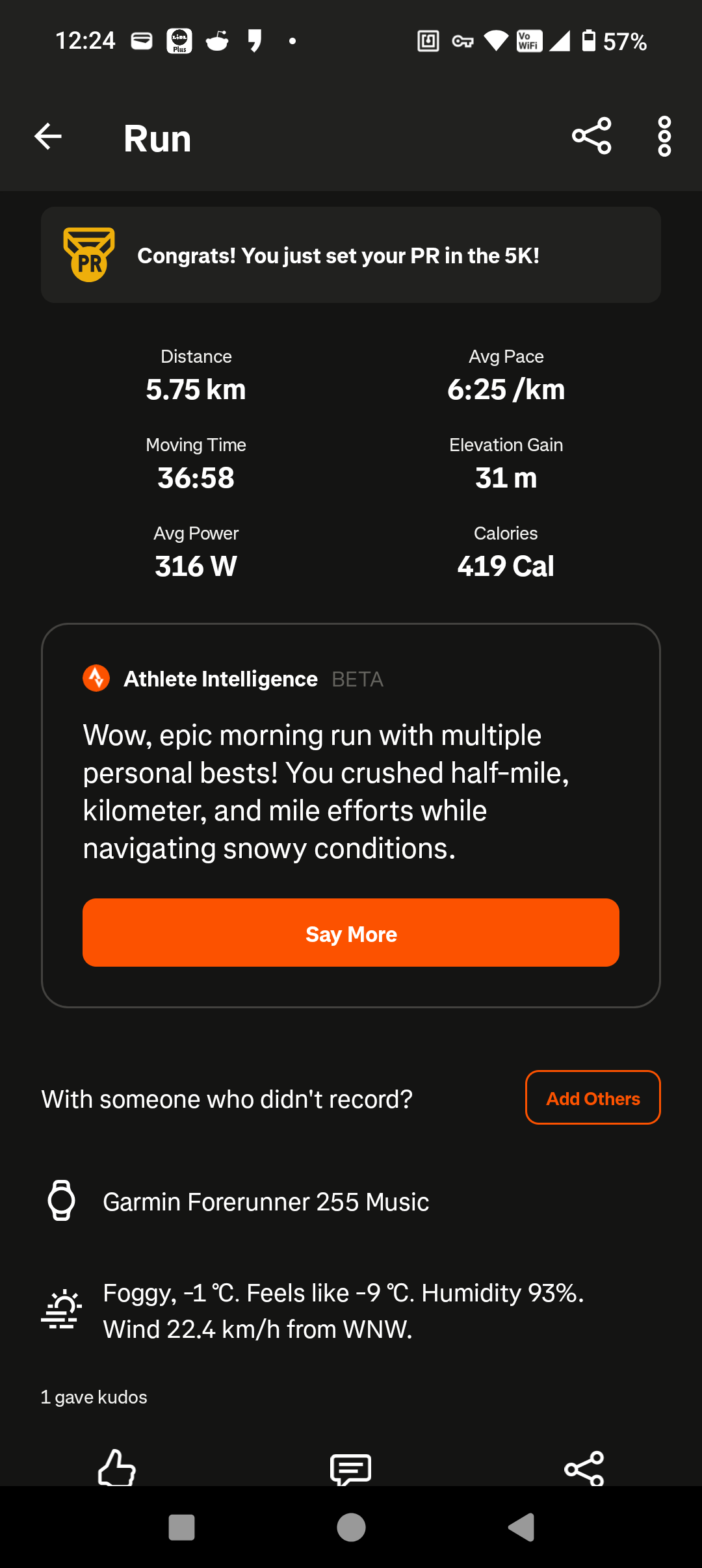The width and height of the screenshot is (702, 1568).
Task: Open recent apps with the square button
Action: tap(181, 1527)
